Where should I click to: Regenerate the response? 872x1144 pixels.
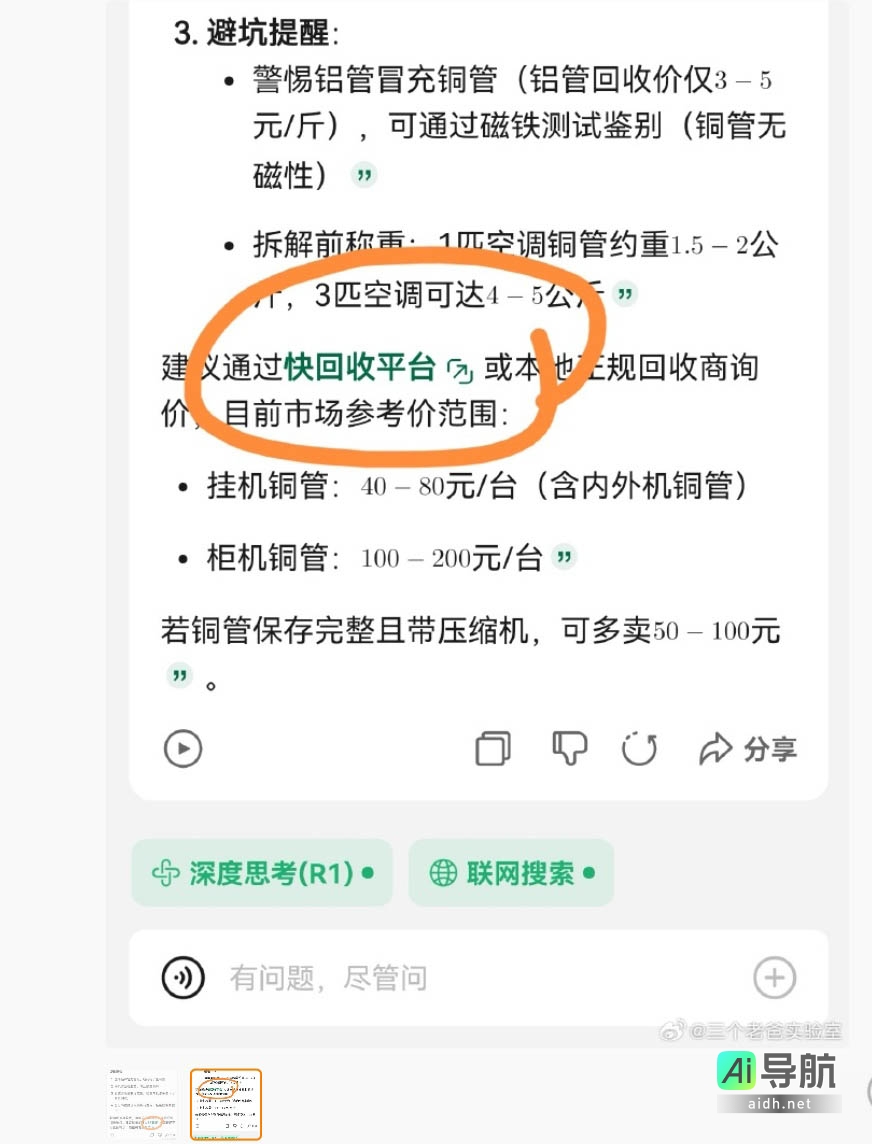click(640, 749)
